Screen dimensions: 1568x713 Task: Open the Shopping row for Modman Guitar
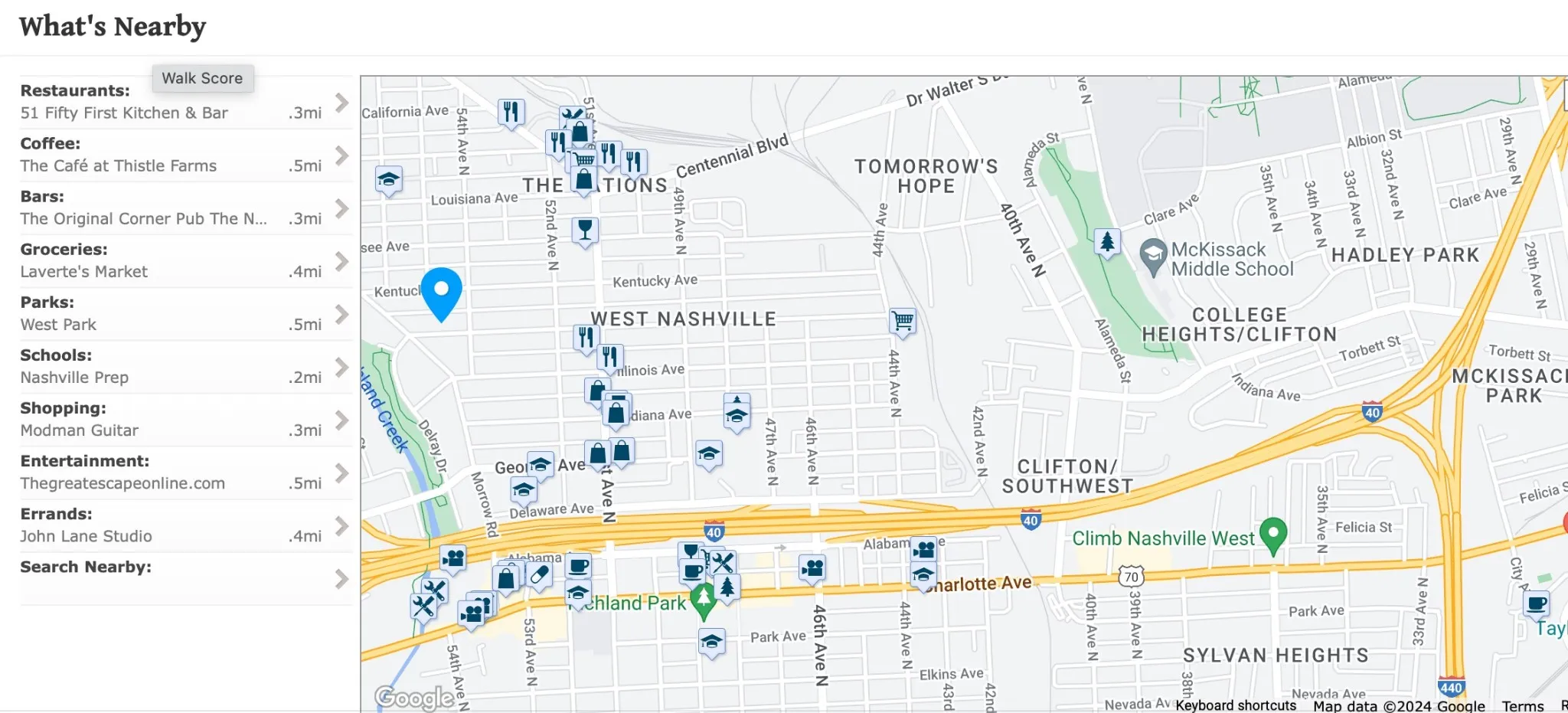pyautogui.click(x=184, y=420)
